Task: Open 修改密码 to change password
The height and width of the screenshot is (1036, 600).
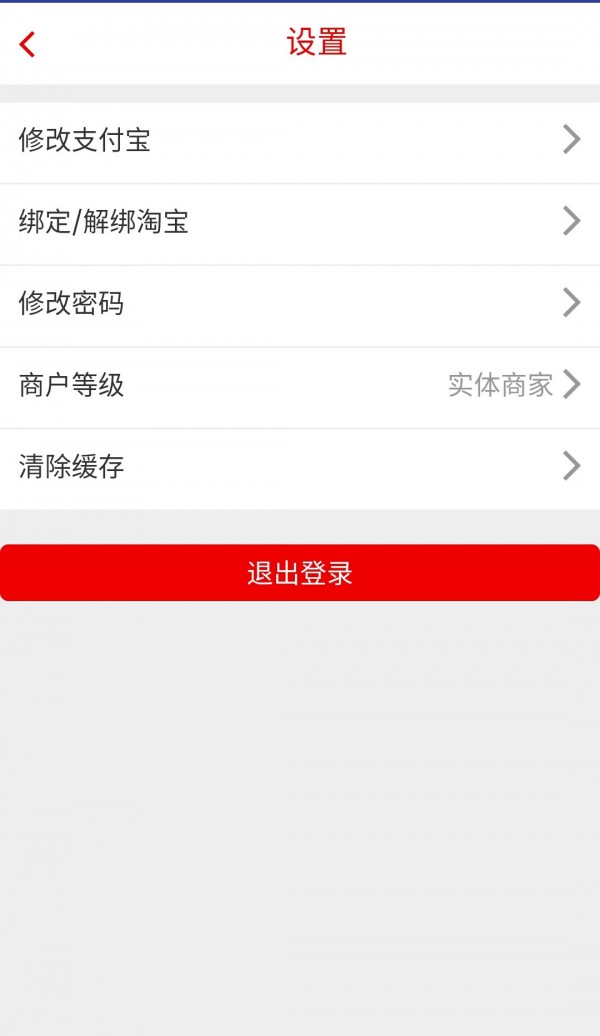Action: pos(300,303)
